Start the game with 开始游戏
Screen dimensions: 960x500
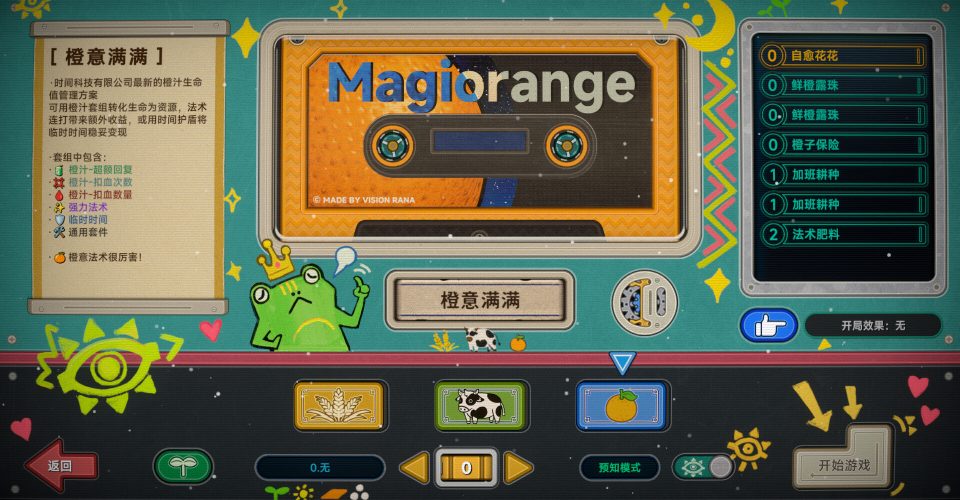tap(843, 465)
